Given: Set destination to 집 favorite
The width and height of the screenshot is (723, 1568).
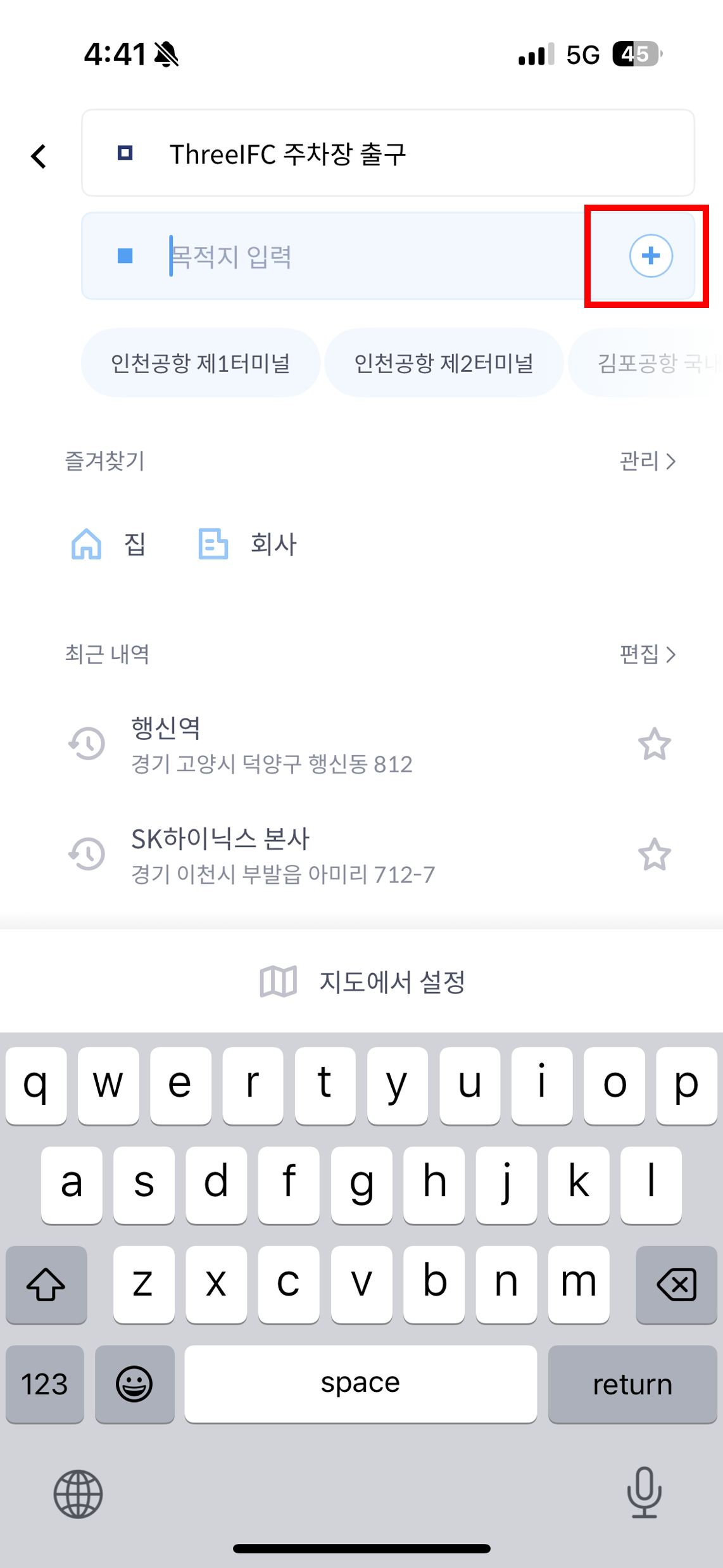Looking at the screenshot, I should (109, 544).
